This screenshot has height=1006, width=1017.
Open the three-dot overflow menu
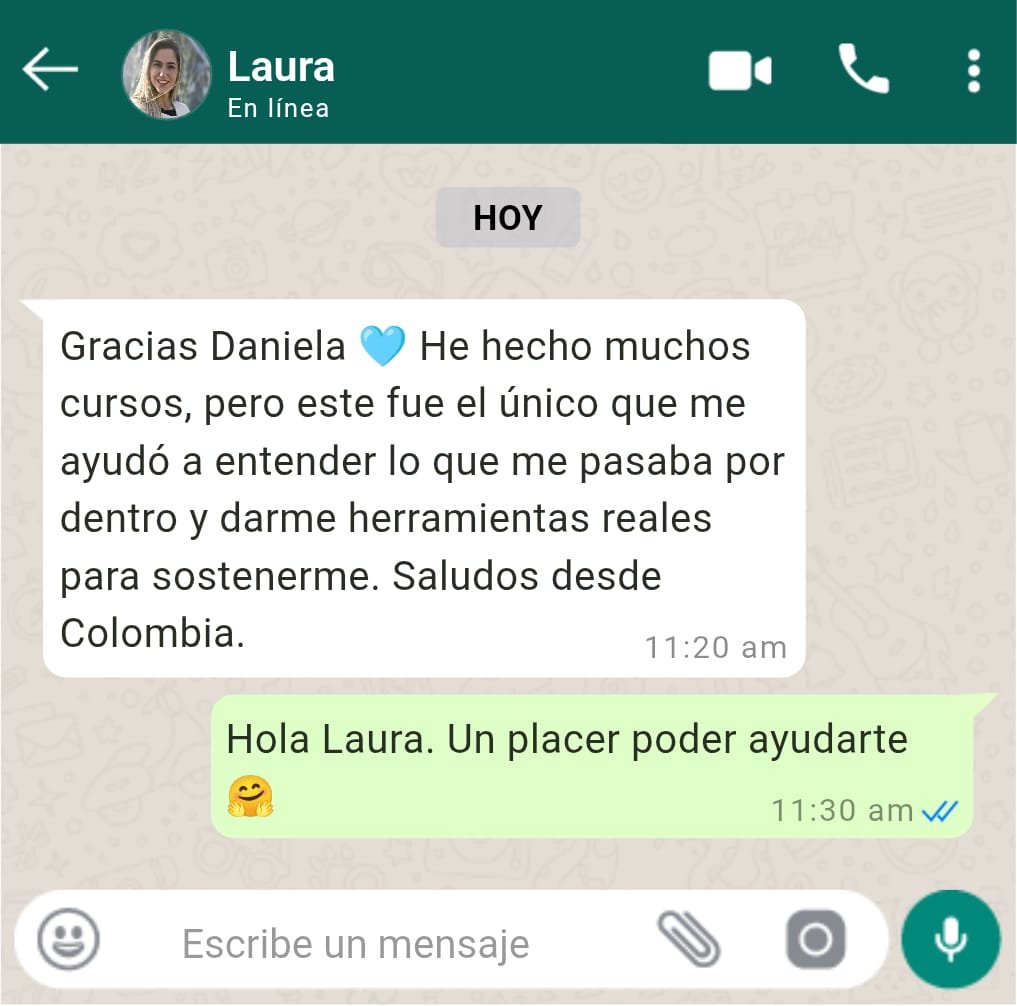[x=973, y=71]
